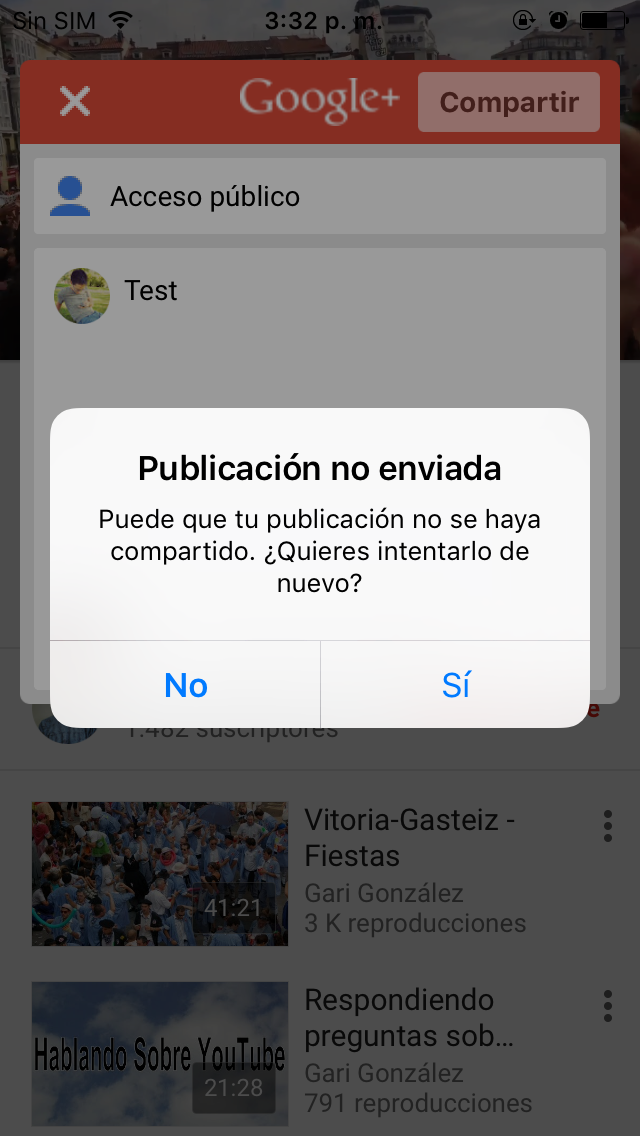Choose Sí to retry sharing the post
Image resolution: width=640 pixels, height=1136 pixels.
tap(456, 685)
